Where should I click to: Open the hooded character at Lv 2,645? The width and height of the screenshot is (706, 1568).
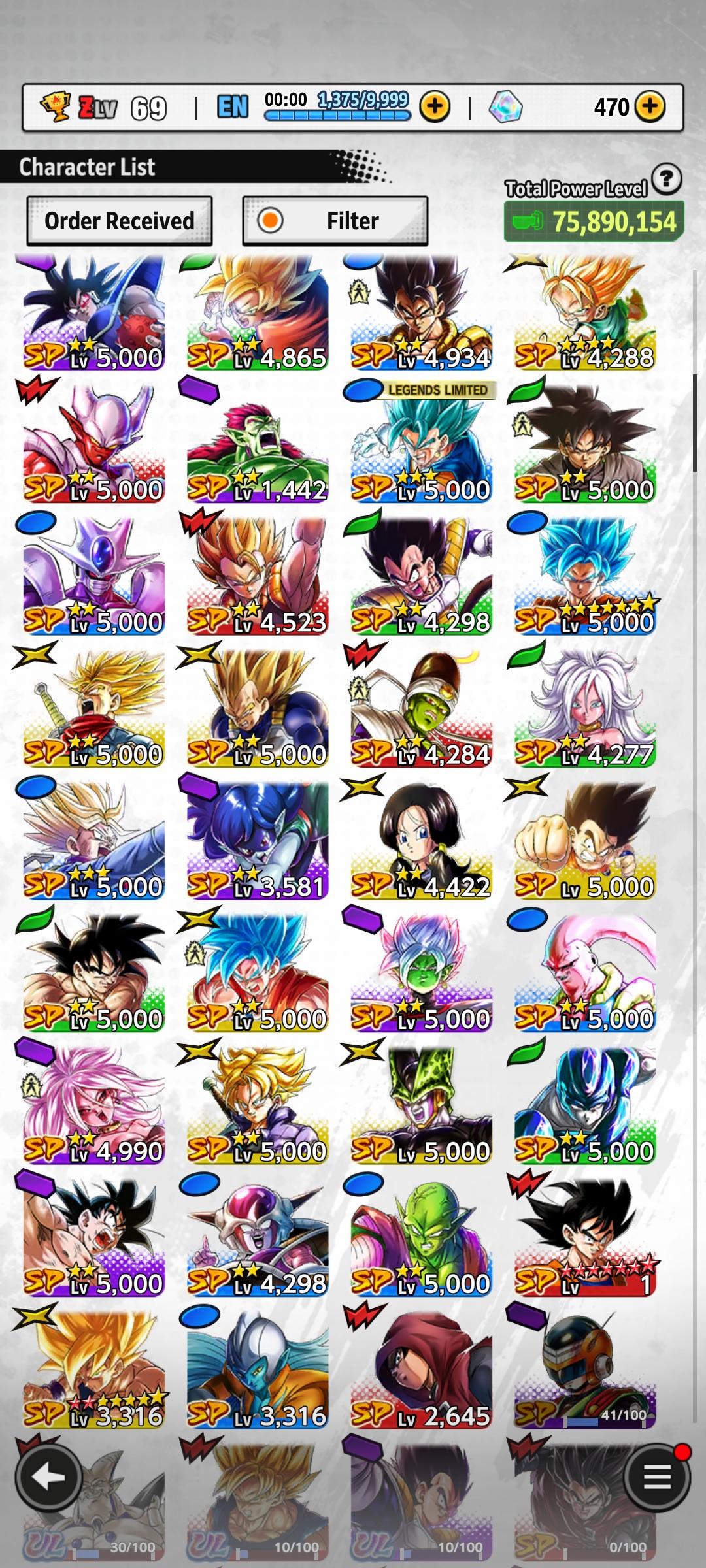tap(421, 1369)
